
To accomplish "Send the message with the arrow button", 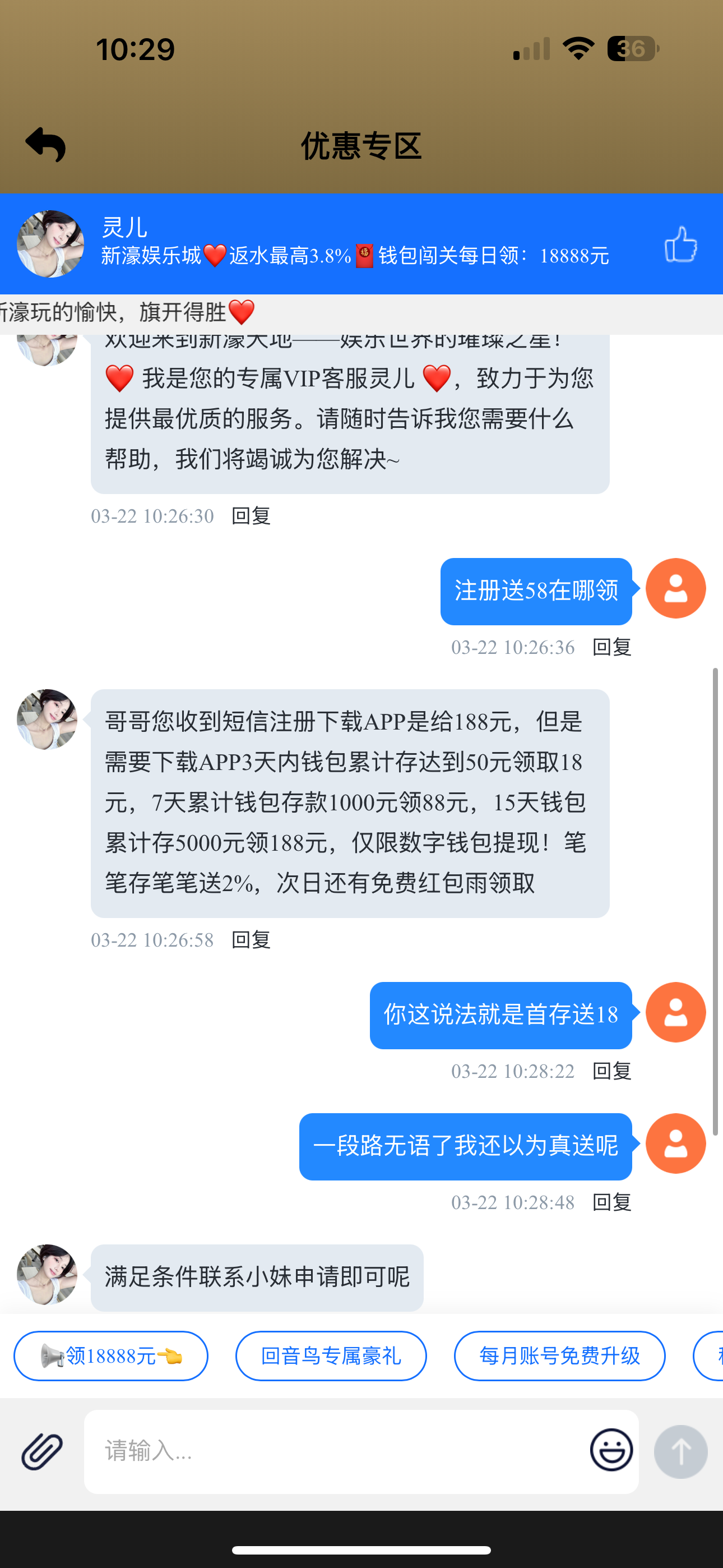I will pos(680,1451).
